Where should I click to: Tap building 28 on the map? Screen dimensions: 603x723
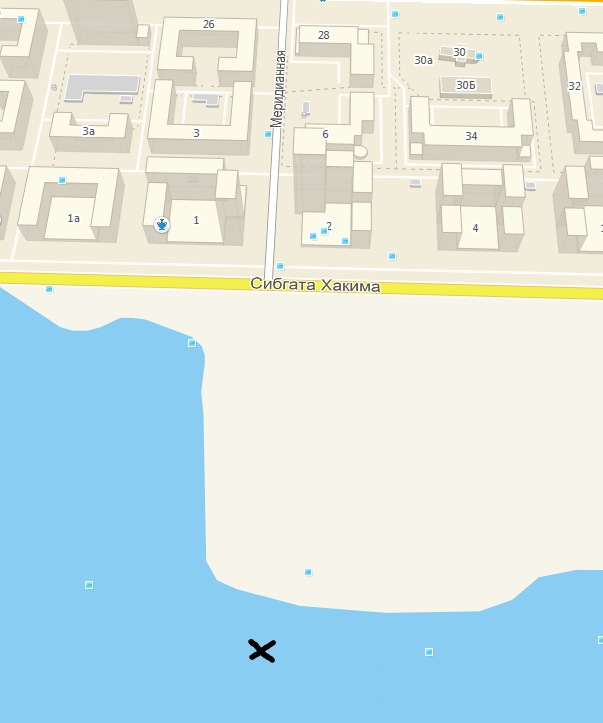tap(324, 36)
